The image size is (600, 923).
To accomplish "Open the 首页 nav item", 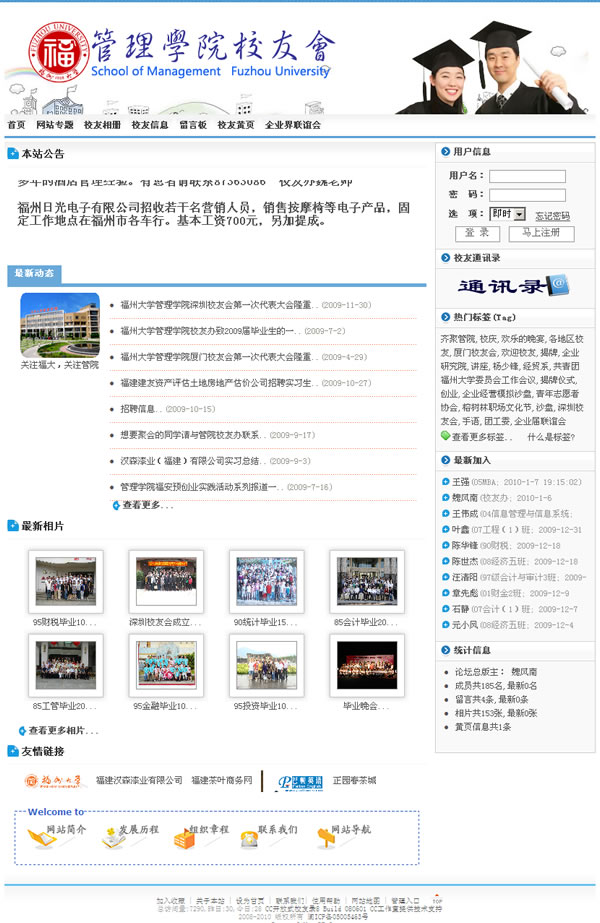I will coord(16,125).
